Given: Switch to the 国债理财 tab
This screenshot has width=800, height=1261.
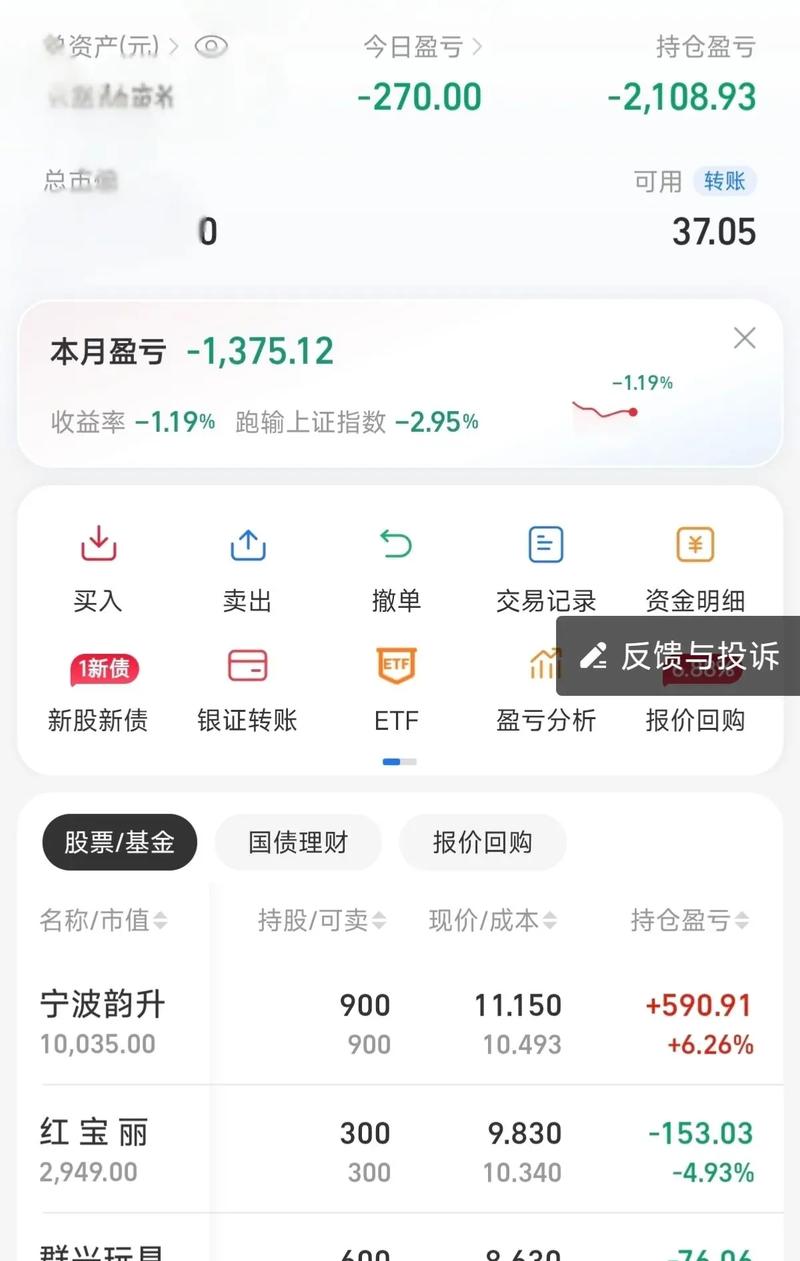Looking at the screenshot, I should [298, 842].
